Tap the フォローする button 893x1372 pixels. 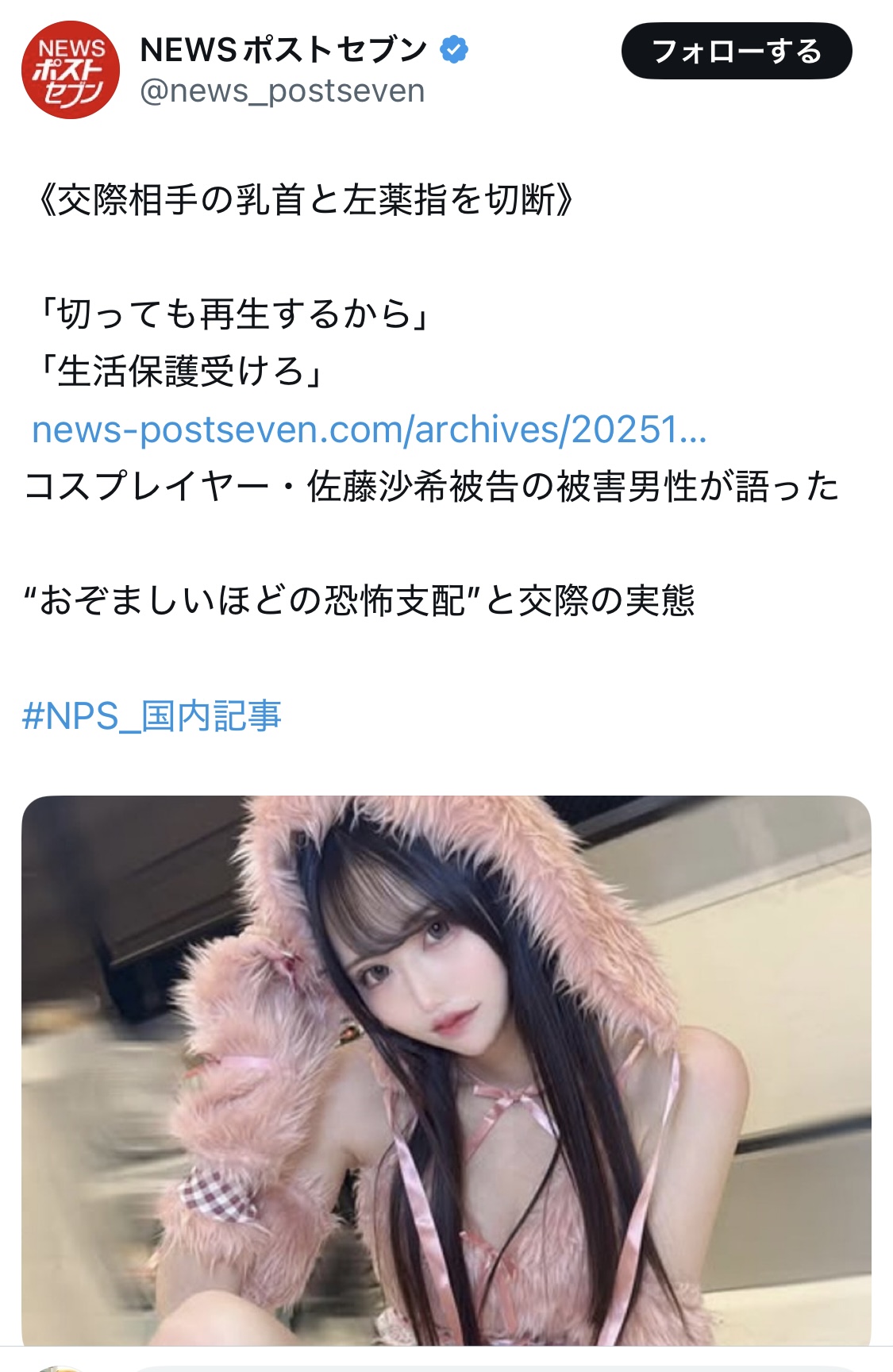[x=736, y=52]
